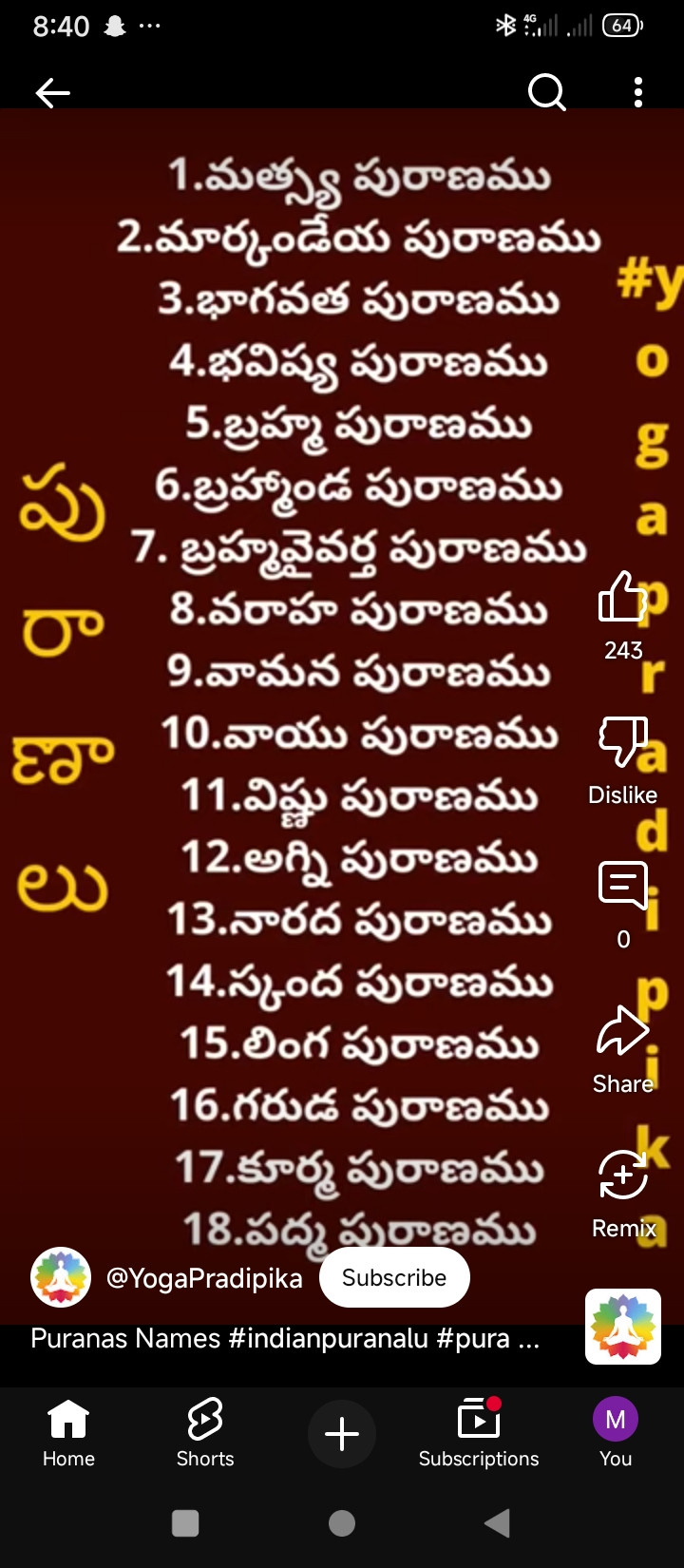Open the @YogaPradipika channel
The height and width of the screenshot is (1568, 684).
[x=204, y=1278]
